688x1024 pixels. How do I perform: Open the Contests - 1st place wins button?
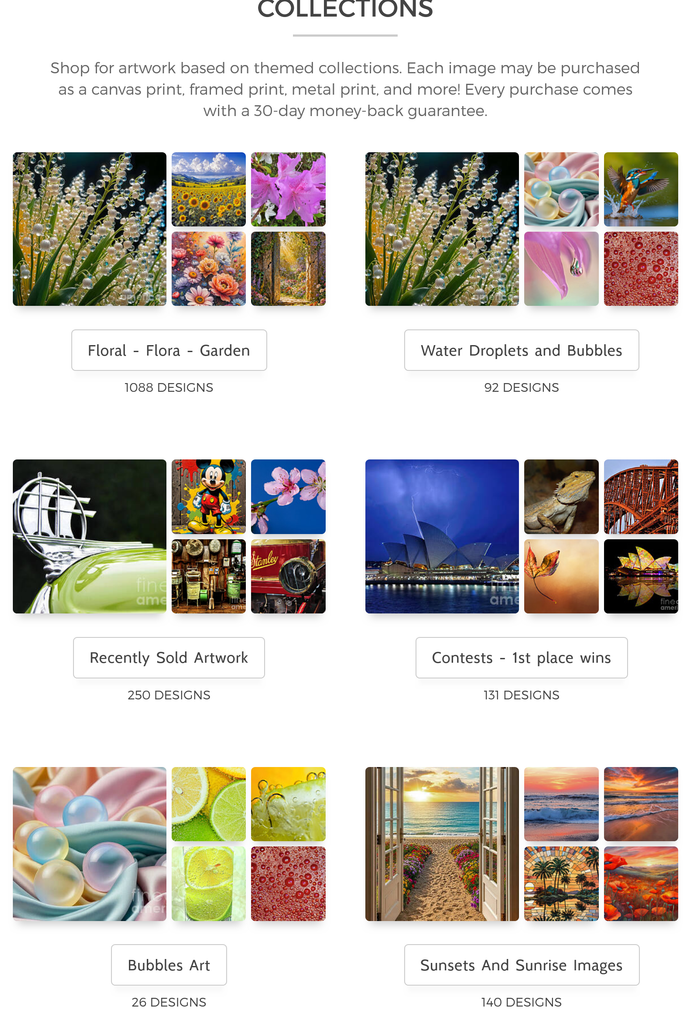(521, 657)
